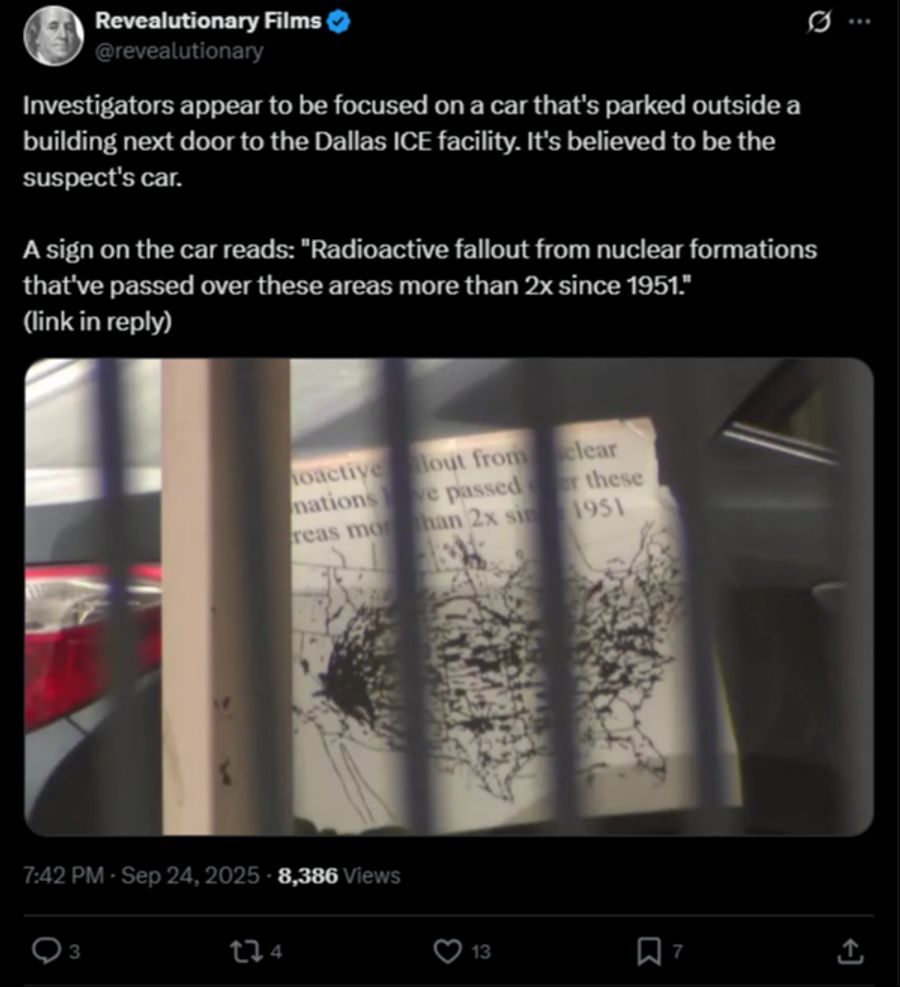
Task: Open the car sign image
Action: pos(448,596)
